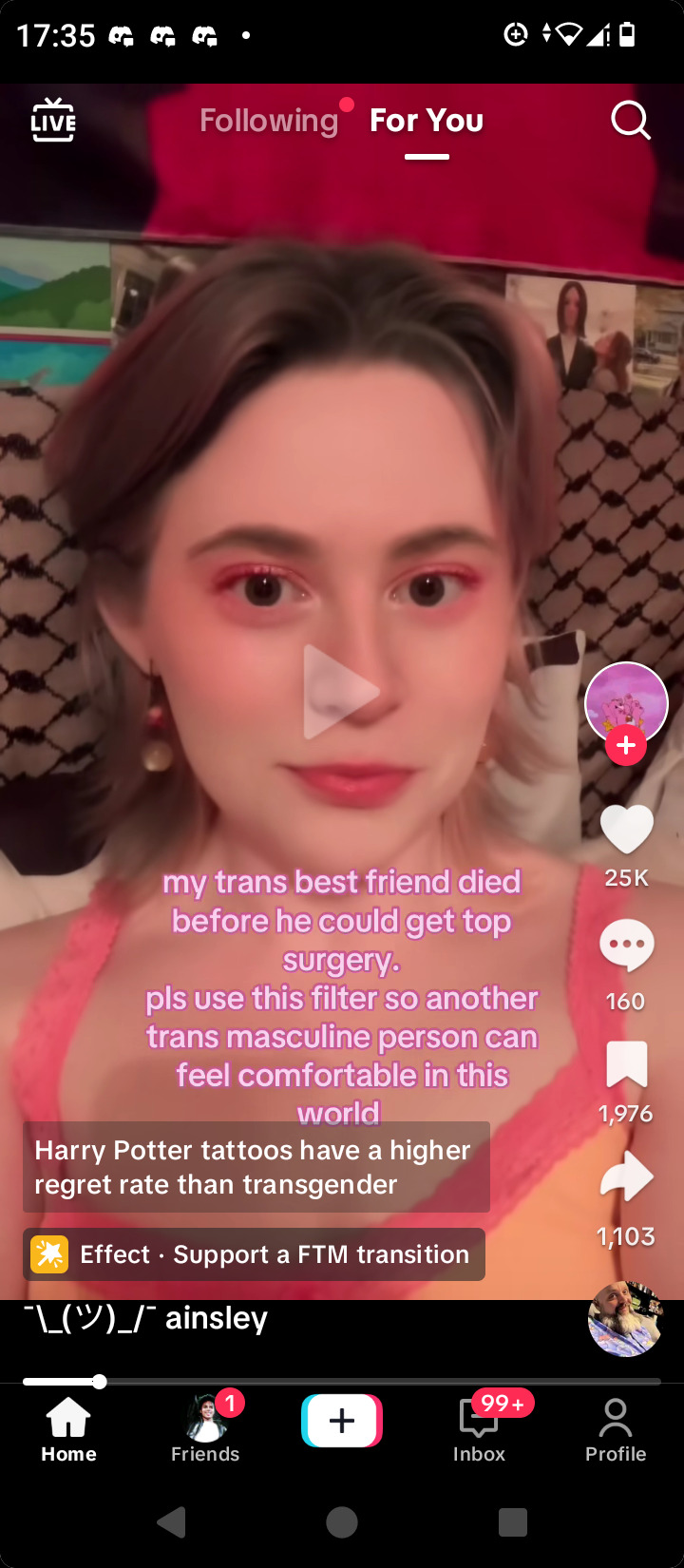
Task: Switch to the For You feed
Action: pyautogui.click(x=427, y=121)
